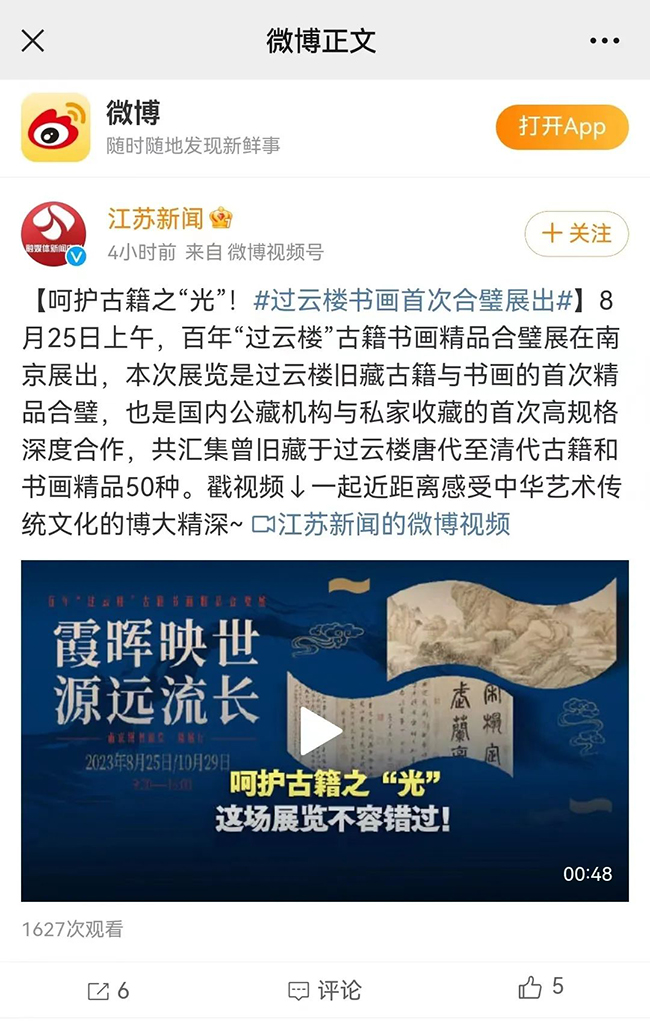Viewport: 650px width, 1021px height.
Task: Like this post with thumbs-up
Action: tap(541, 988)
